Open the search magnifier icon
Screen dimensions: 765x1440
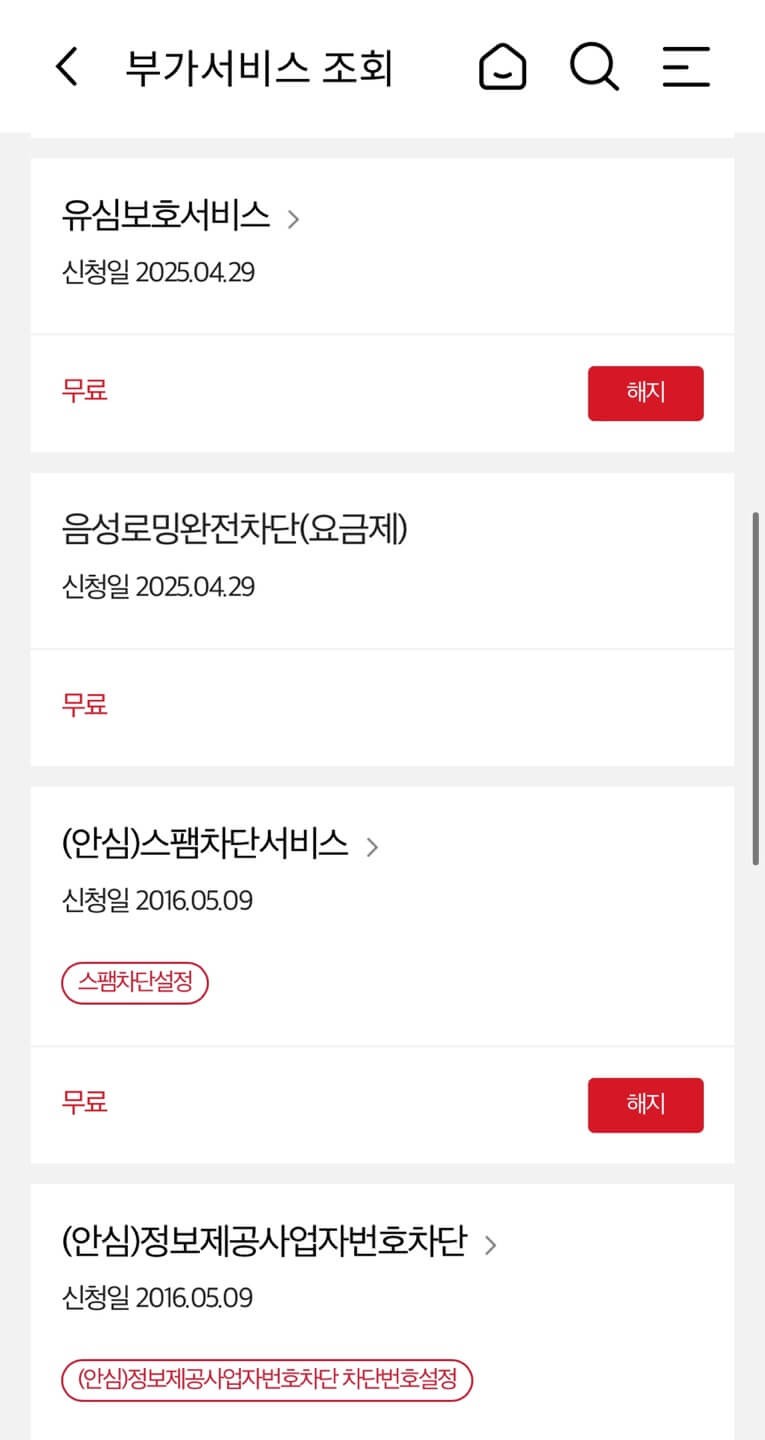[x=594, y=68]
